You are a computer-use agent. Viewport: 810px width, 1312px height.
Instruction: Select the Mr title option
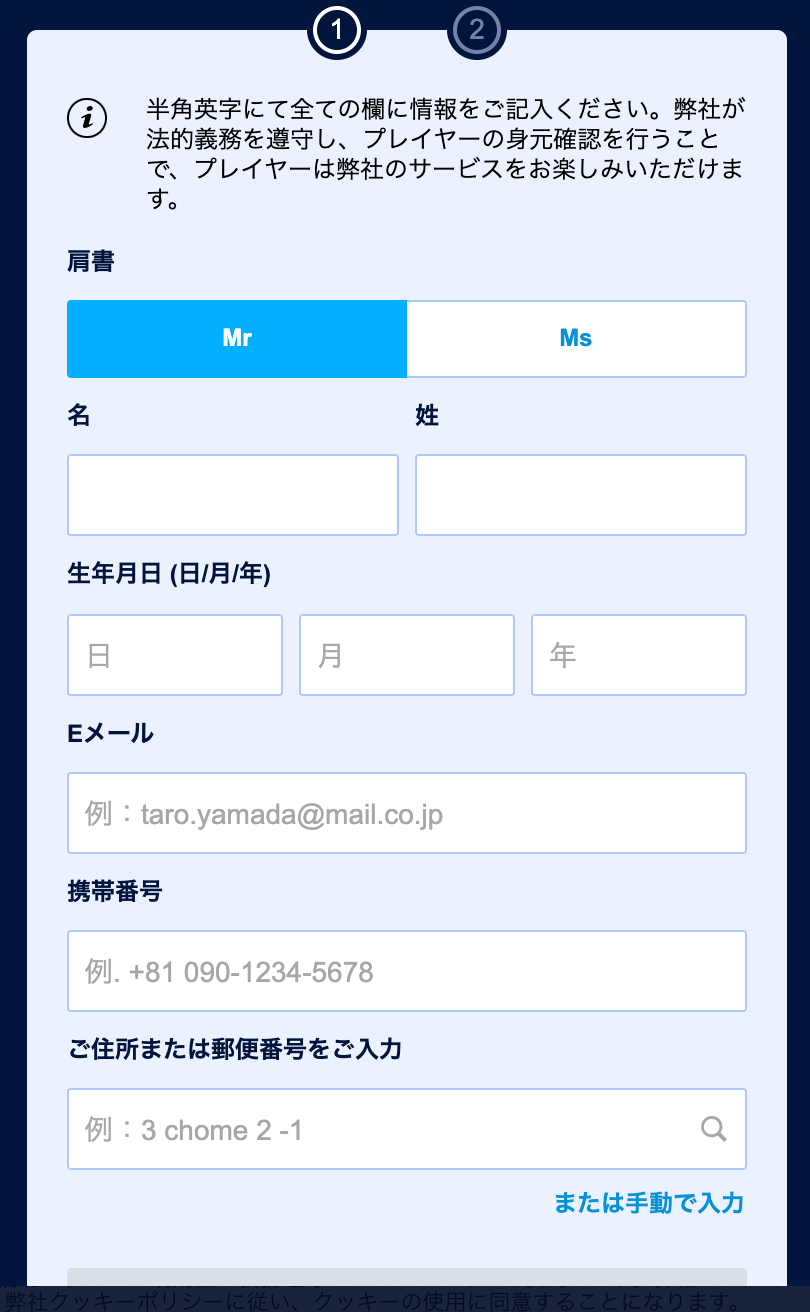click(237, 339)
